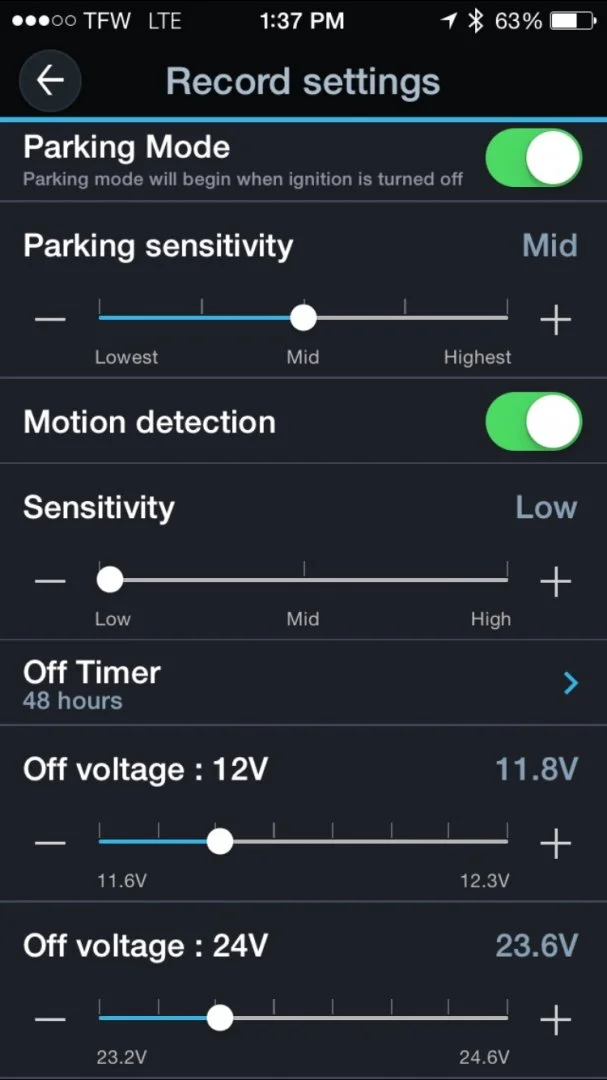Decrease Off voltage 24V with minus
This screenshot has width=607, height=1080.
(x=50, y=1019)
